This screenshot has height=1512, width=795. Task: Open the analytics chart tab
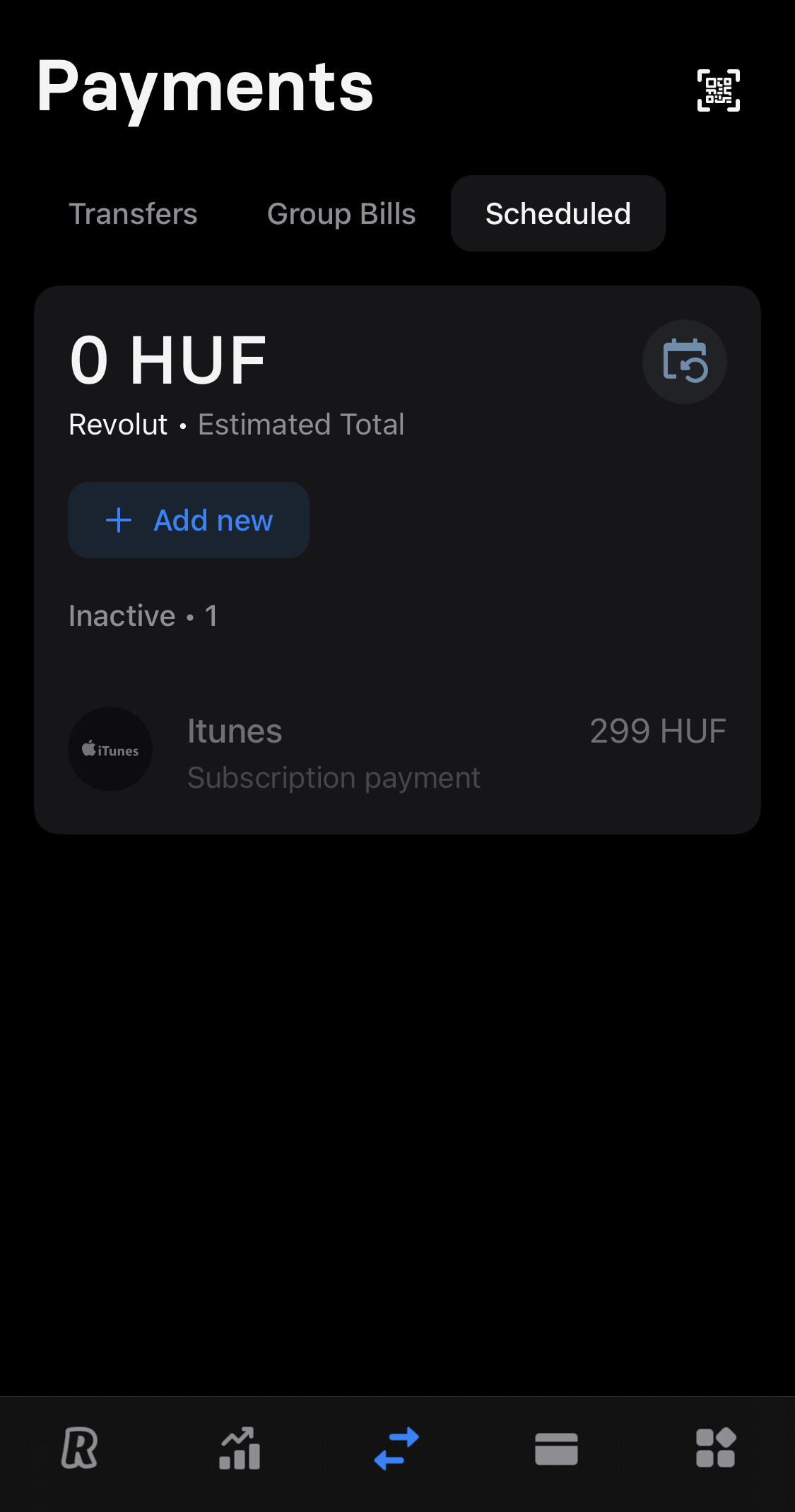point(239,1448)
